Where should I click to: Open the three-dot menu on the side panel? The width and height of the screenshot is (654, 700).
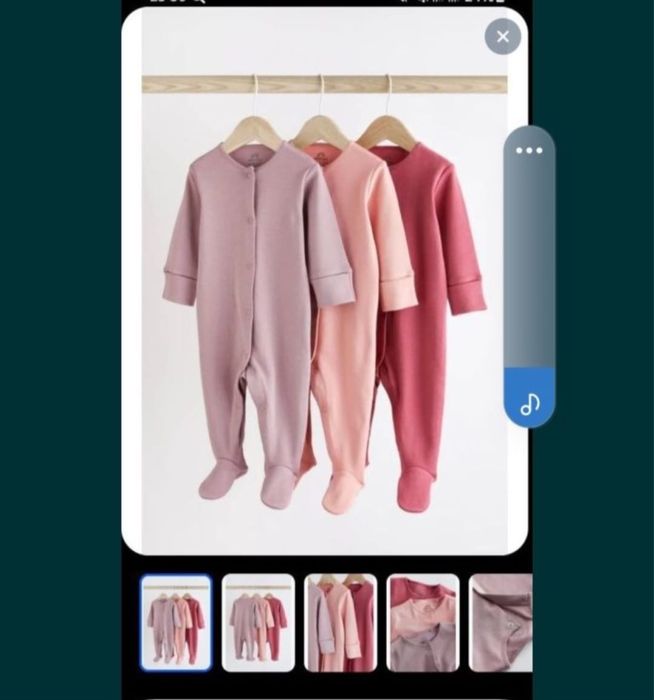[x=529, y=151]
